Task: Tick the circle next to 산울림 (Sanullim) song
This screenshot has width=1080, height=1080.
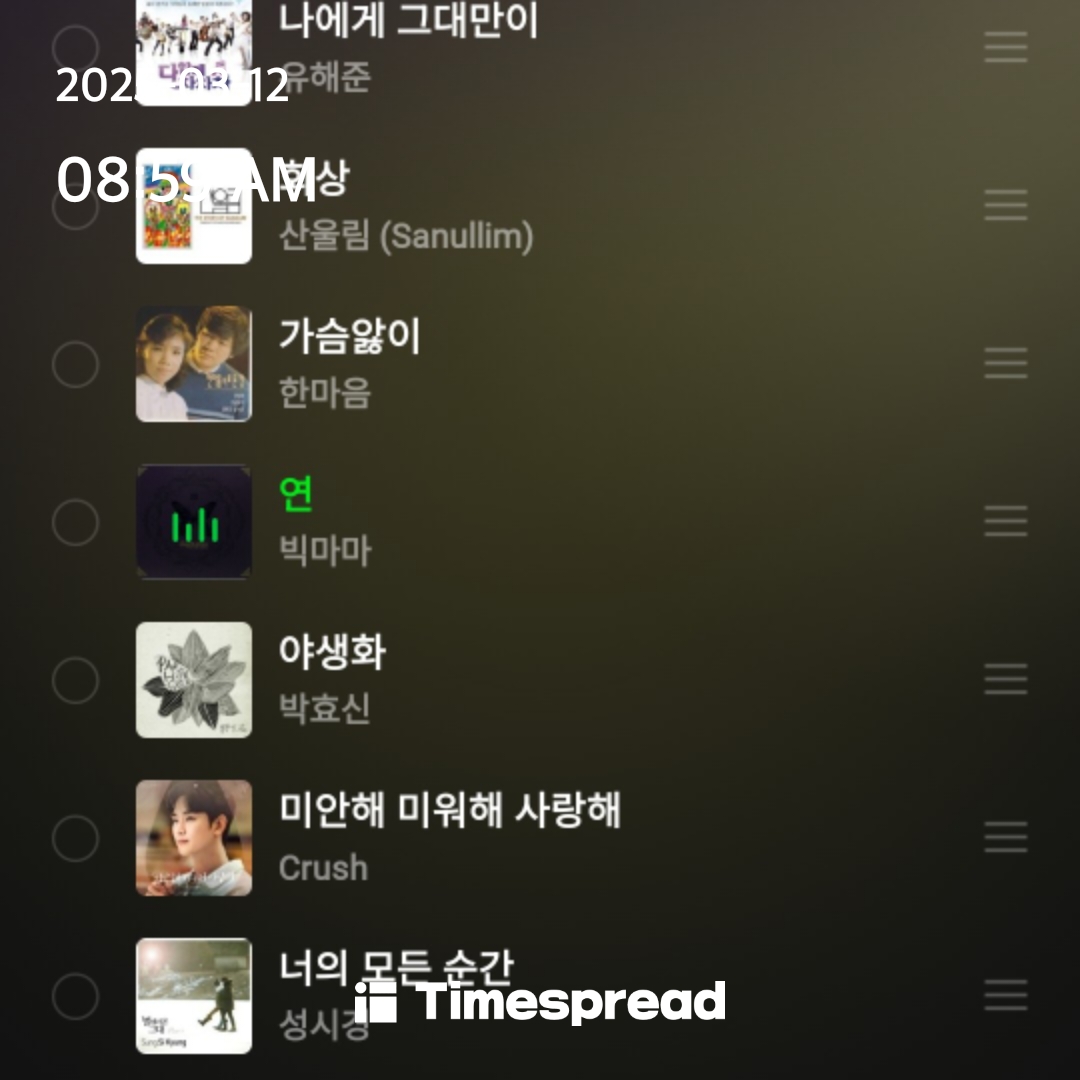Action: 75,206
